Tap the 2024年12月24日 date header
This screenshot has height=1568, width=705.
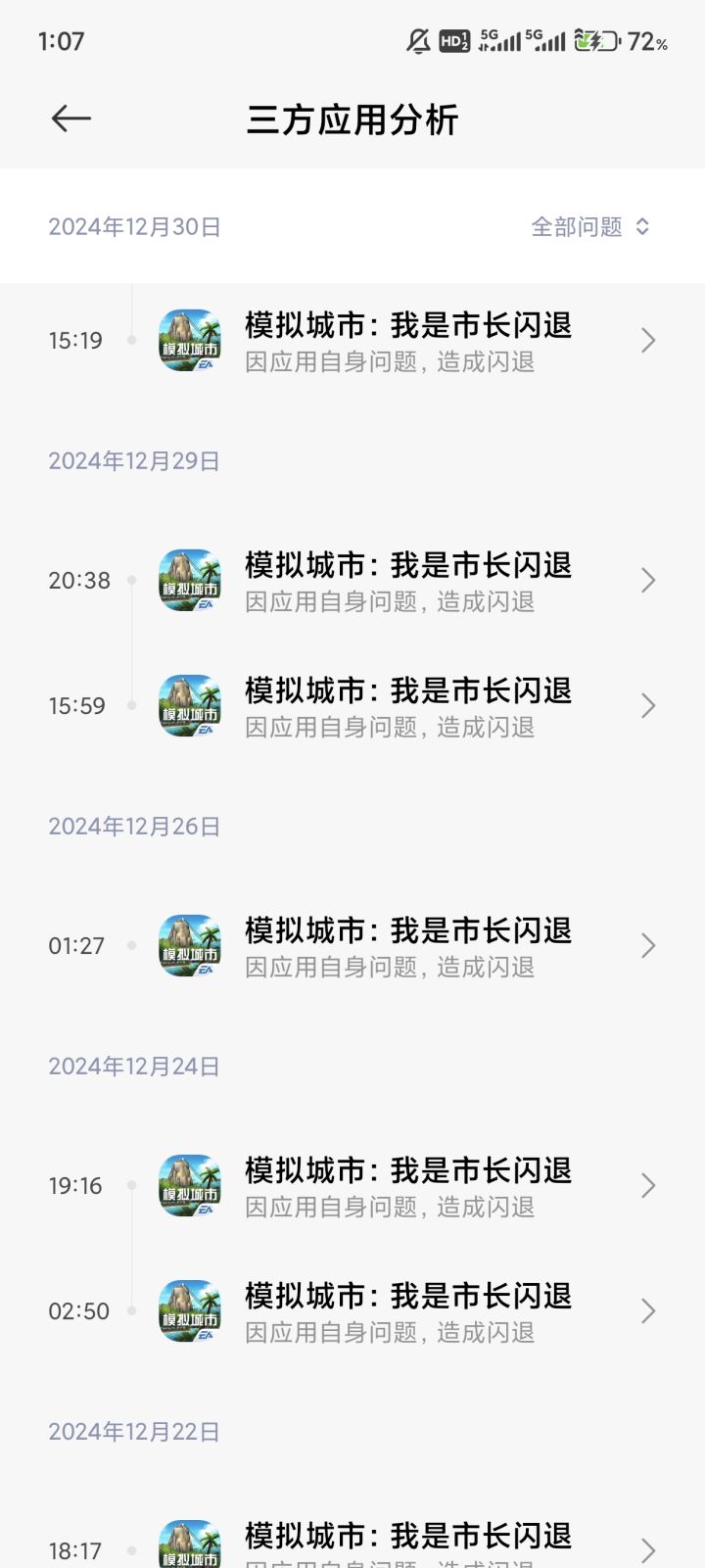133,1065
